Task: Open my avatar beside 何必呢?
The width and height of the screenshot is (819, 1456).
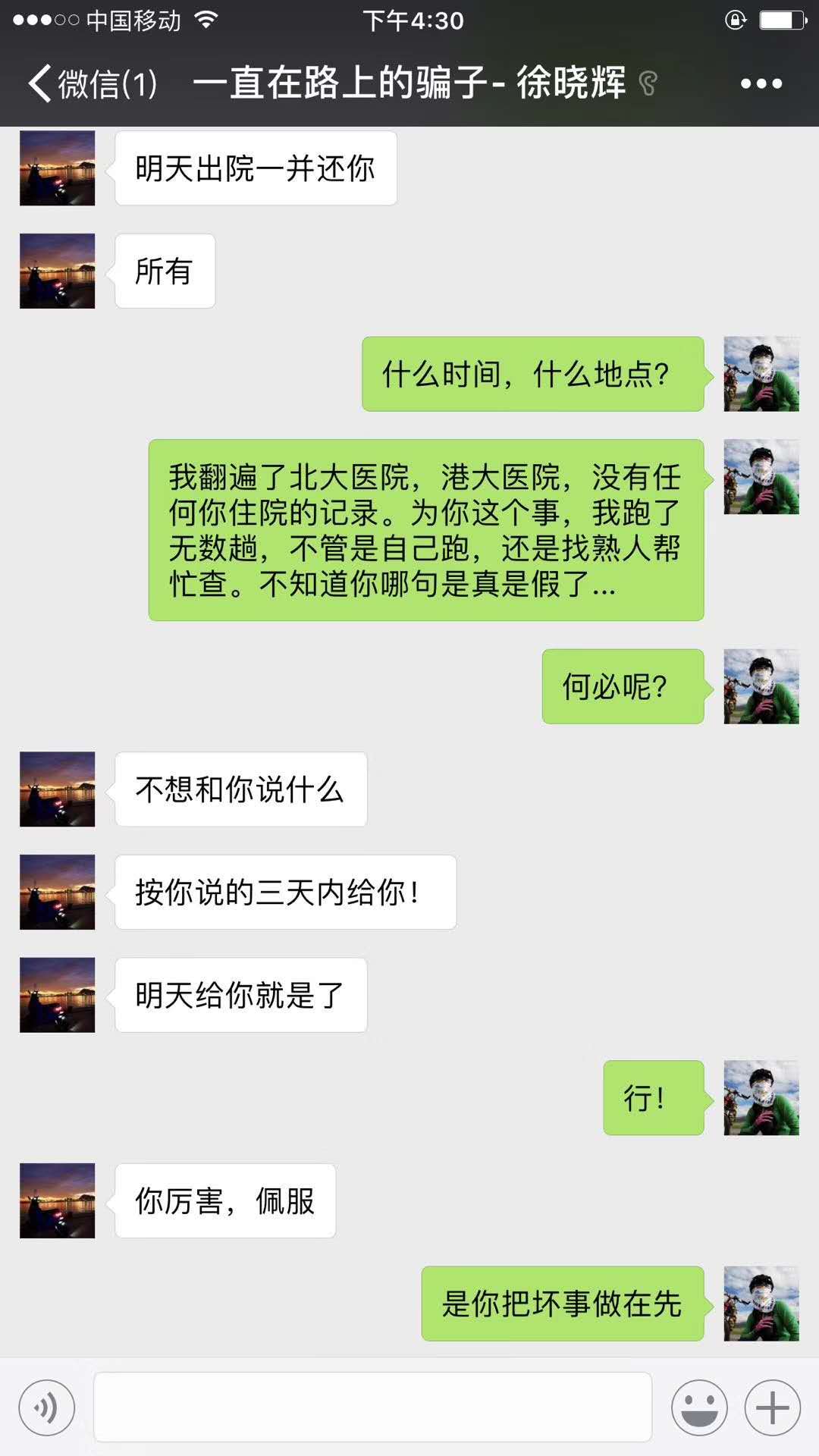Action: (x=761, y=686)
